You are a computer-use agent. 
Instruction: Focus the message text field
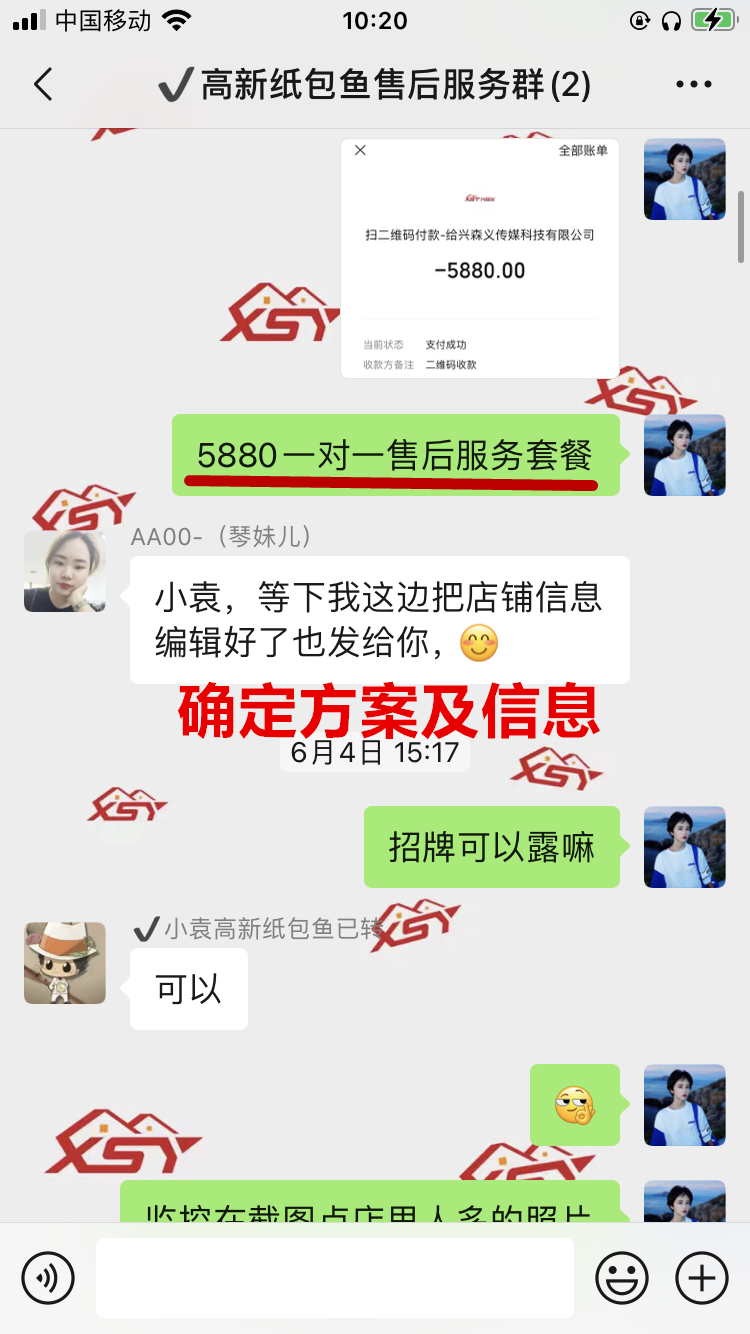pyautogui.click(x=335, y=1277)
